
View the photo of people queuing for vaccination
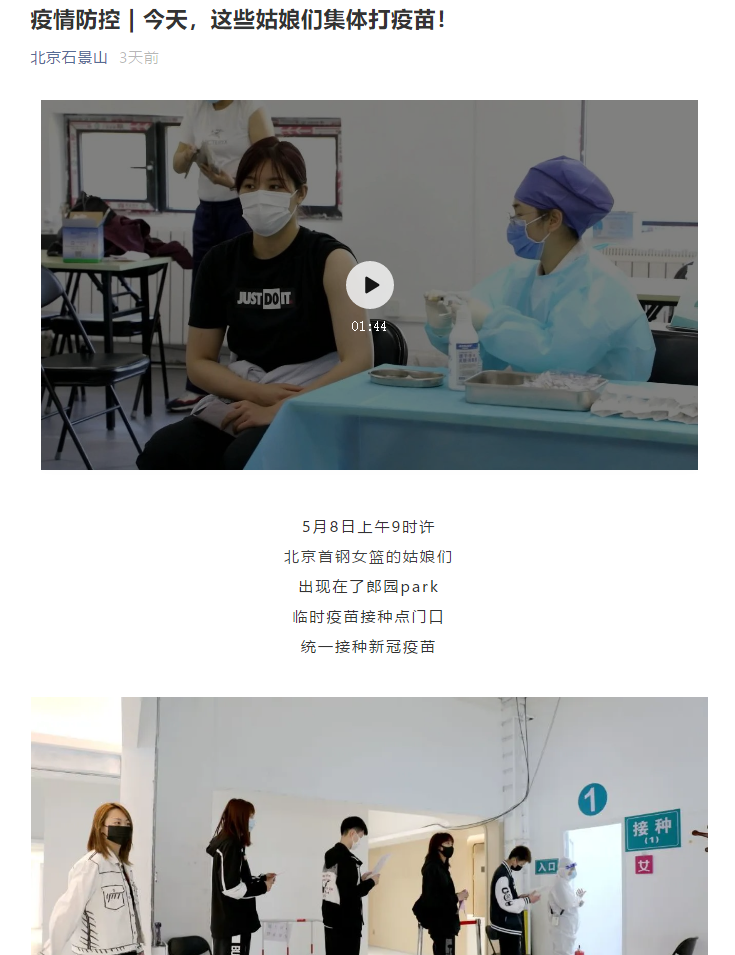(369, 825)
